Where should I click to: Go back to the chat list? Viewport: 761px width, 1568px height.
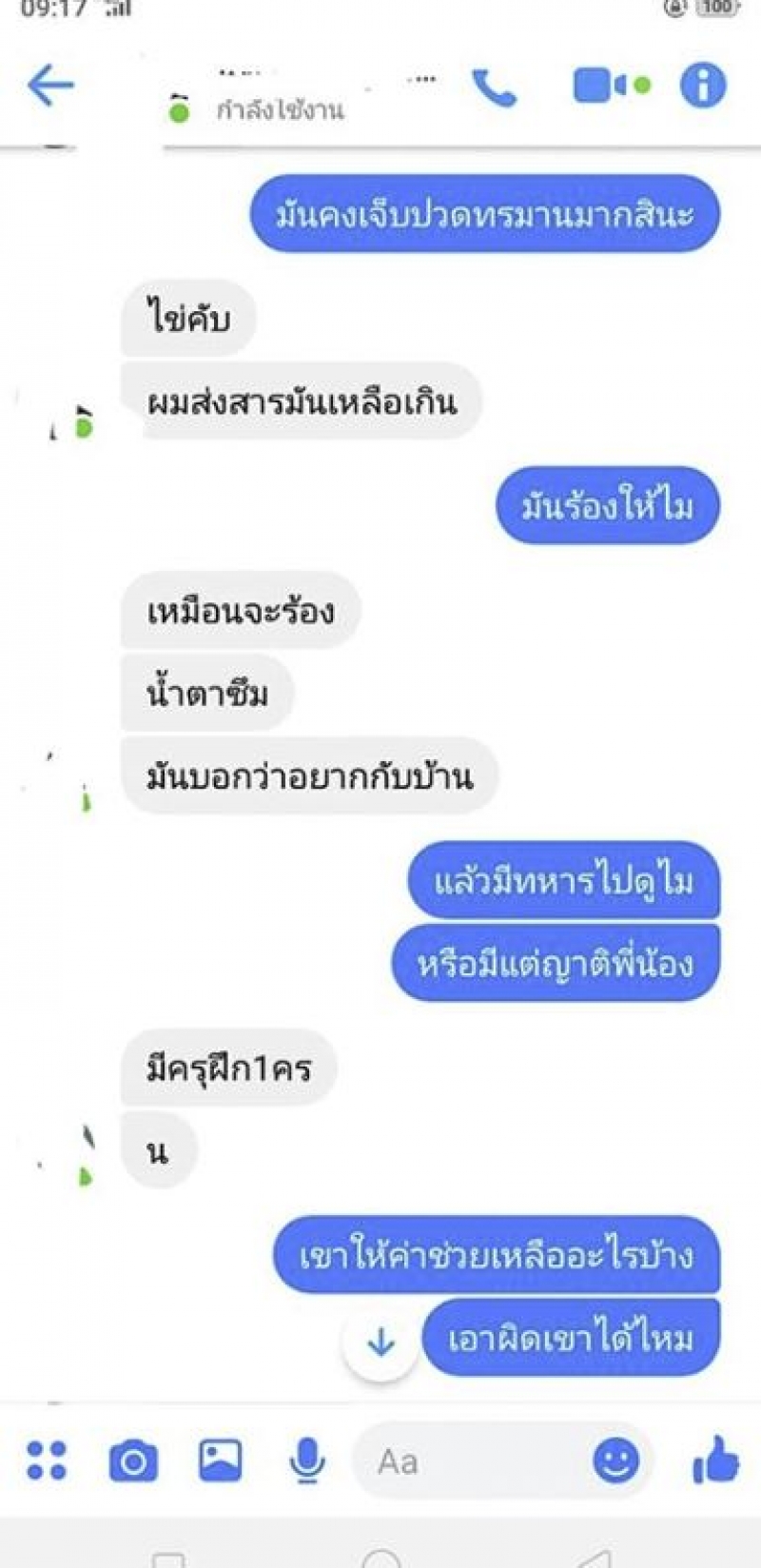(x=50, y=86)
